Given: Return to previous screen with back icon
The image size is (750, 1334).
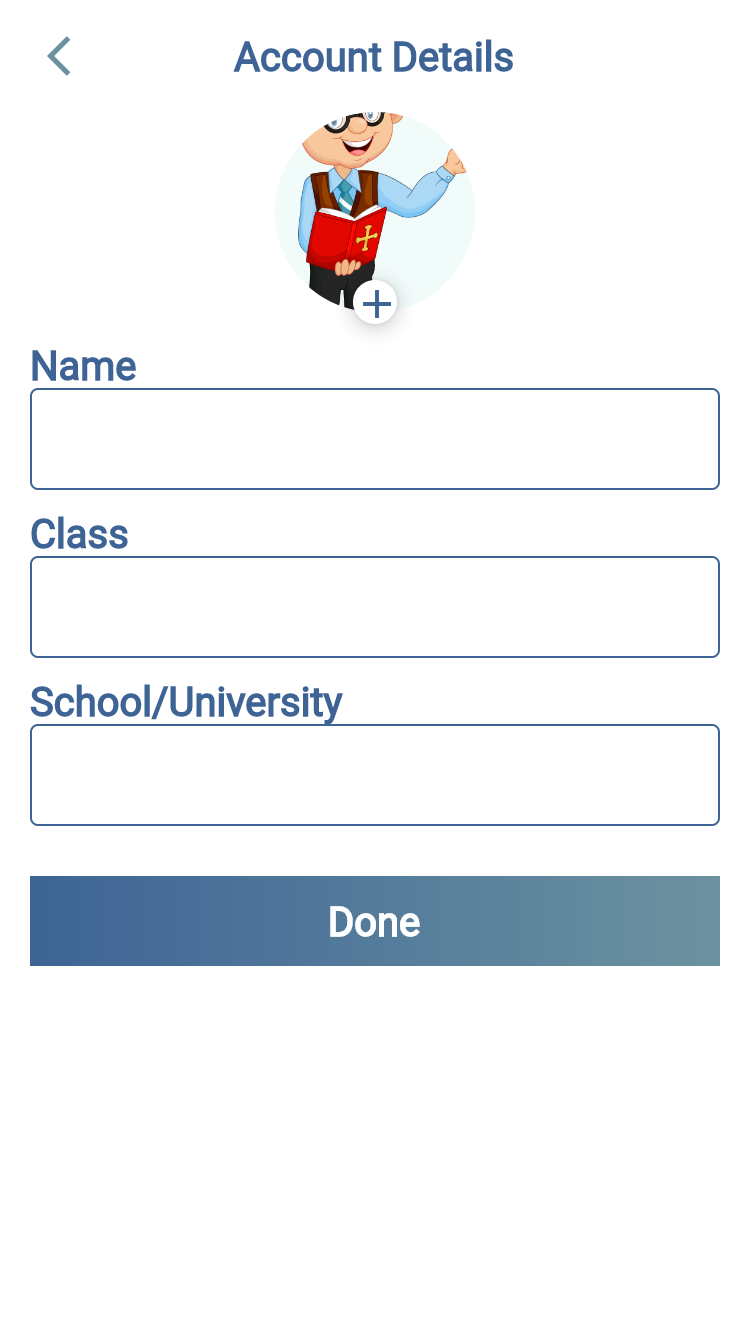Looking at the screenshot, I should coord(58,56).
